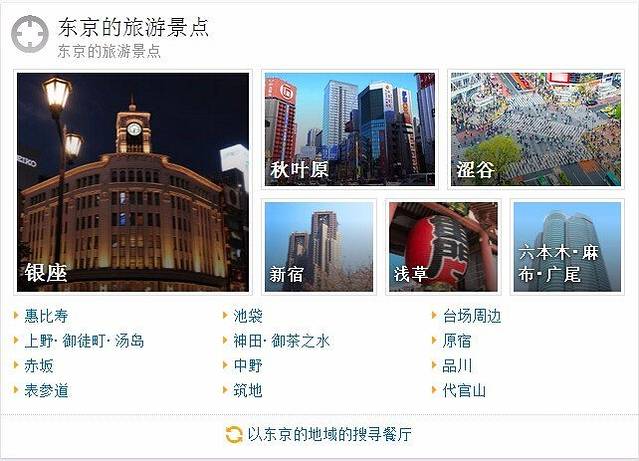Open 上野·御徒町·汤岛 area link
The height and width of the screenshot is (461, 639).
84,341
